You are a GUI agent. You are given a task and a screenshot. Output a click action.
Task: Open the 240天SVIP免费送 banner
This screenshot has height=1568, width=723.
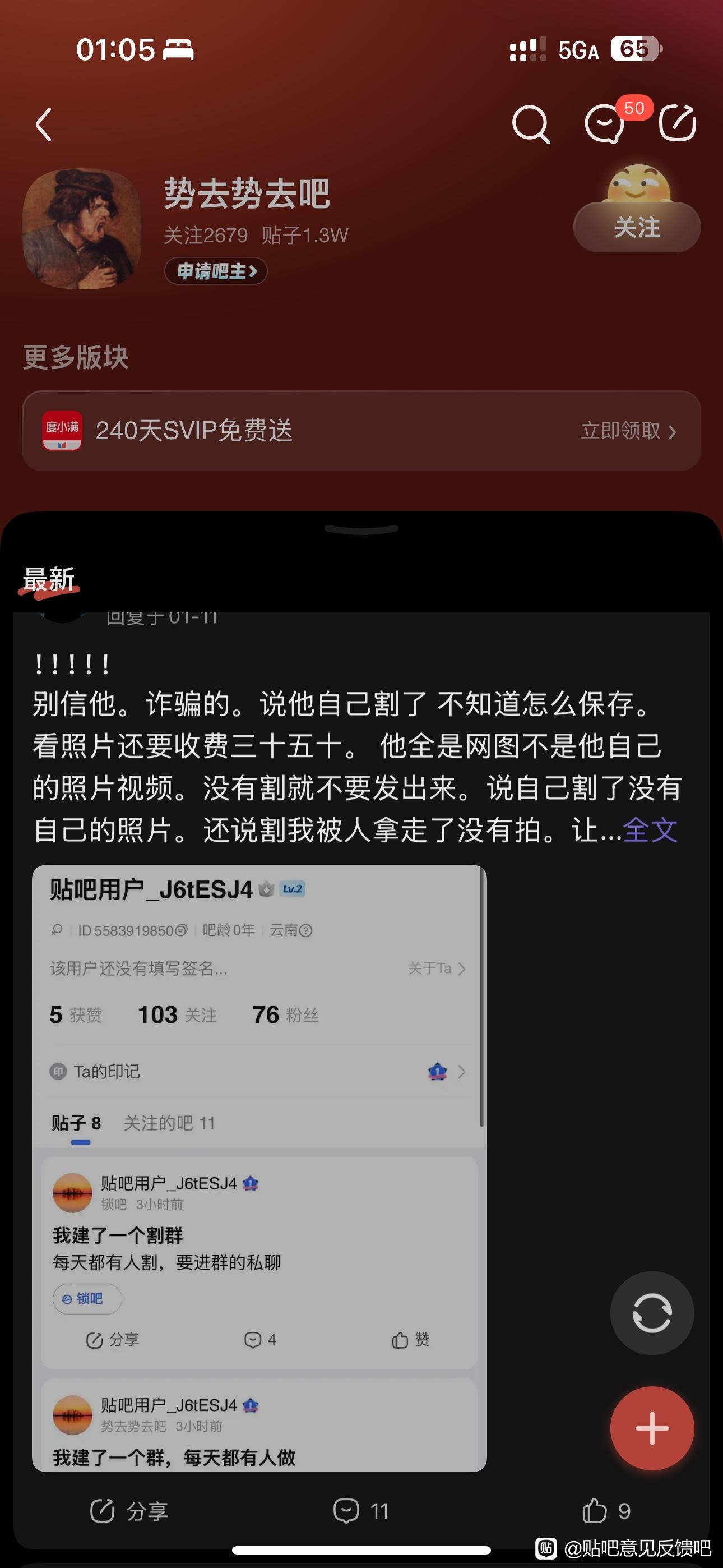pyautogui.click(x=361, y=430)
